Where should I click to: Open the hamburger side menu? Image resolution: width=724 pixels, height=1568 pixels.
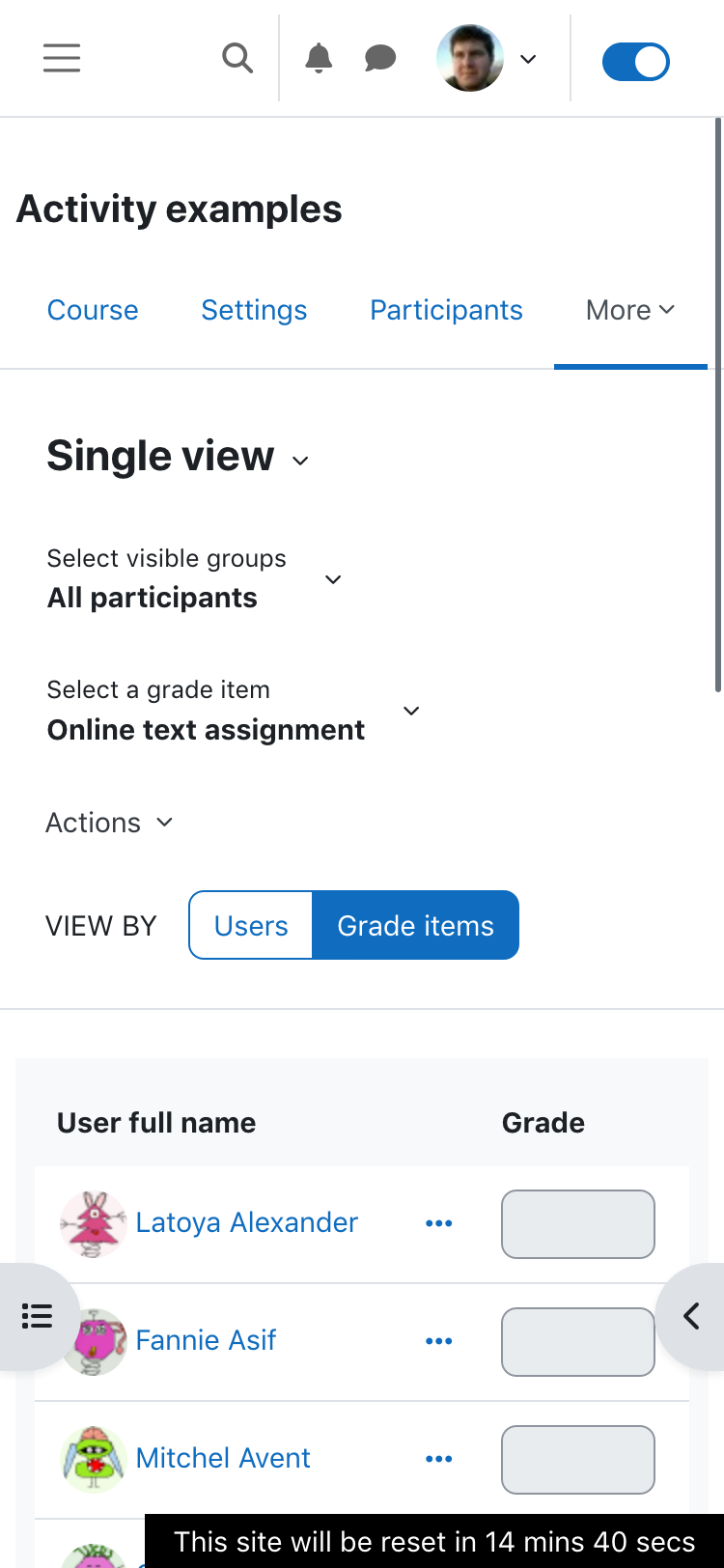62,59
